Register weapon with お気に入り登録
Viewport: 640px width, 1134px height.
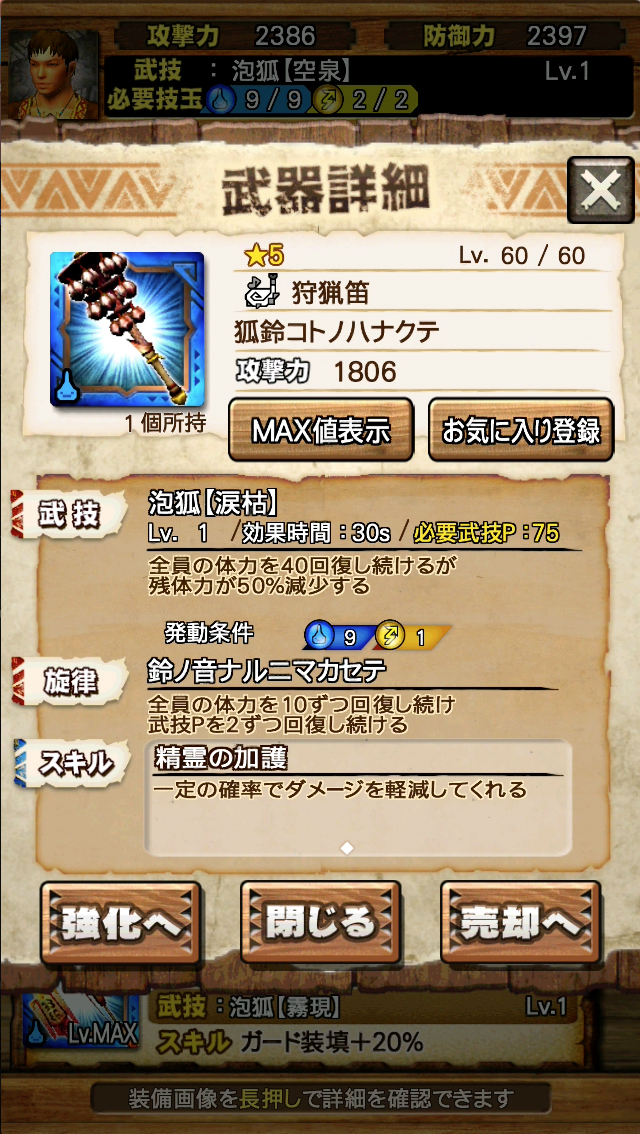click(521, 430)
